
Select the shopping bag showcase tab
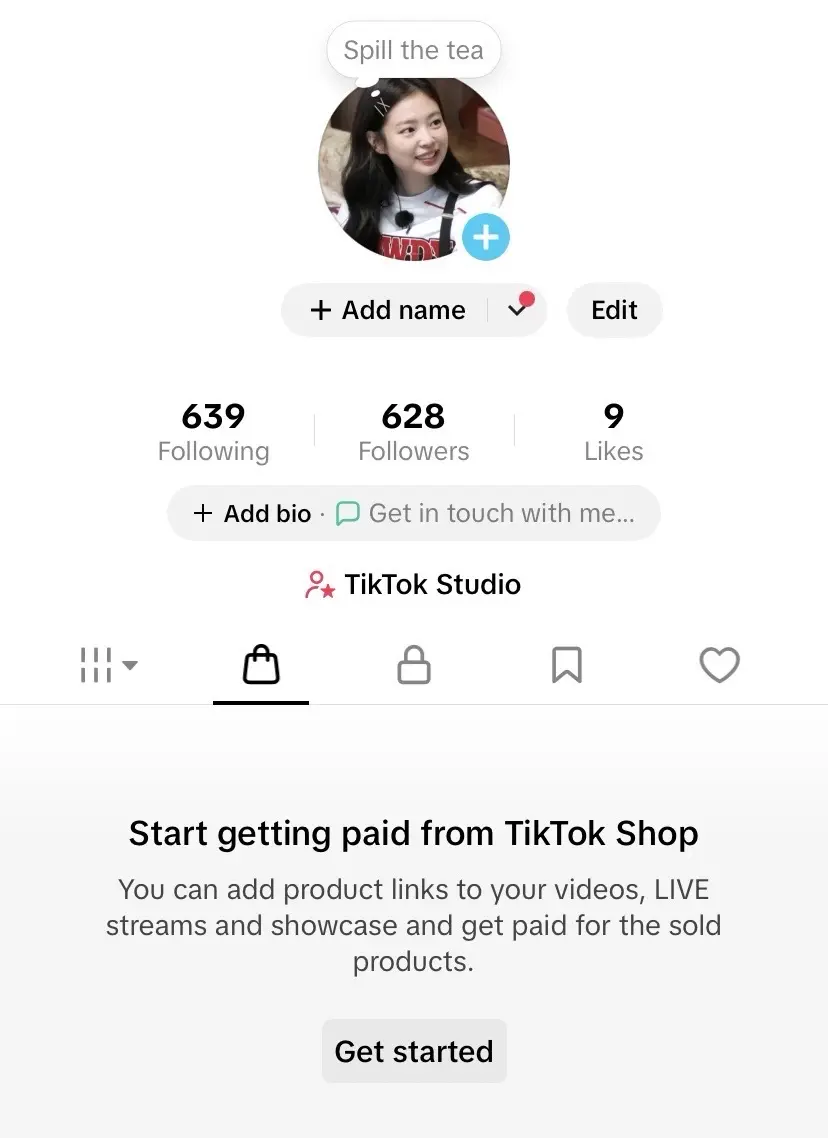coord(261,665)
